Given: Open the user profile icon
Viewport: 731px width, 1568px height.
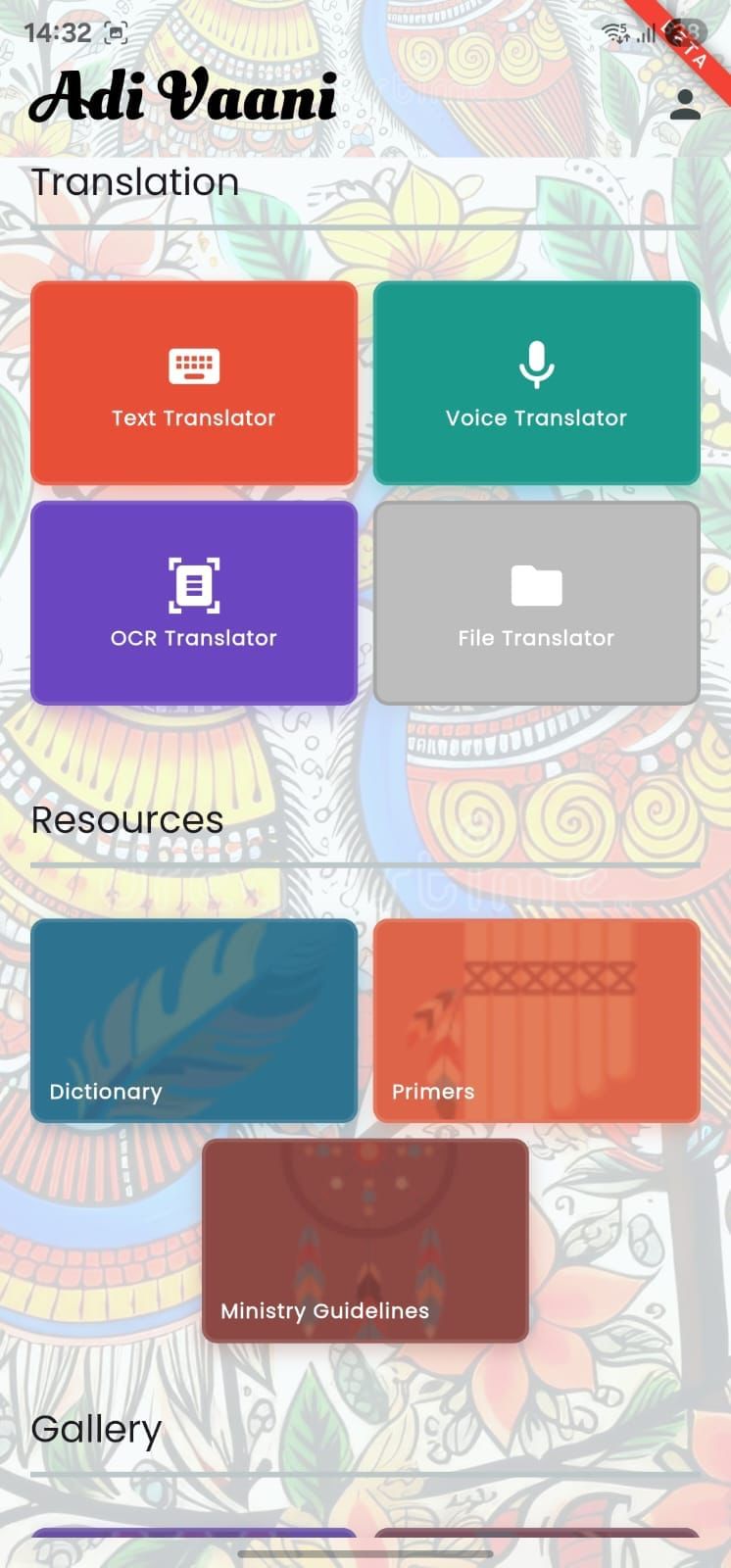Looking at the screenshot, I should 685,105.
